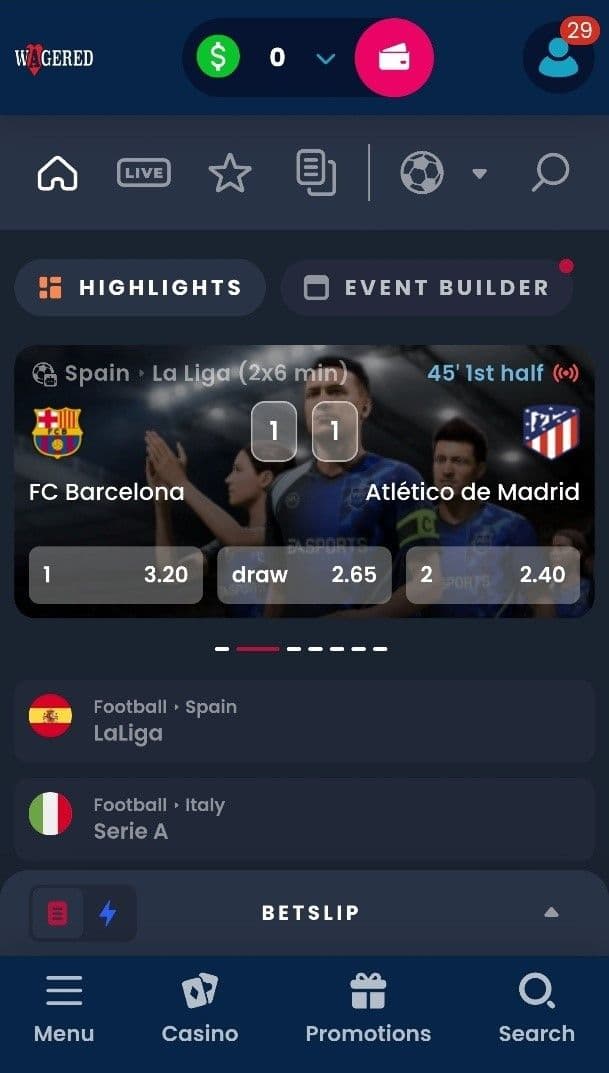
Task: Open the Menu in the bottom bar
Action: click(64, 1008)
